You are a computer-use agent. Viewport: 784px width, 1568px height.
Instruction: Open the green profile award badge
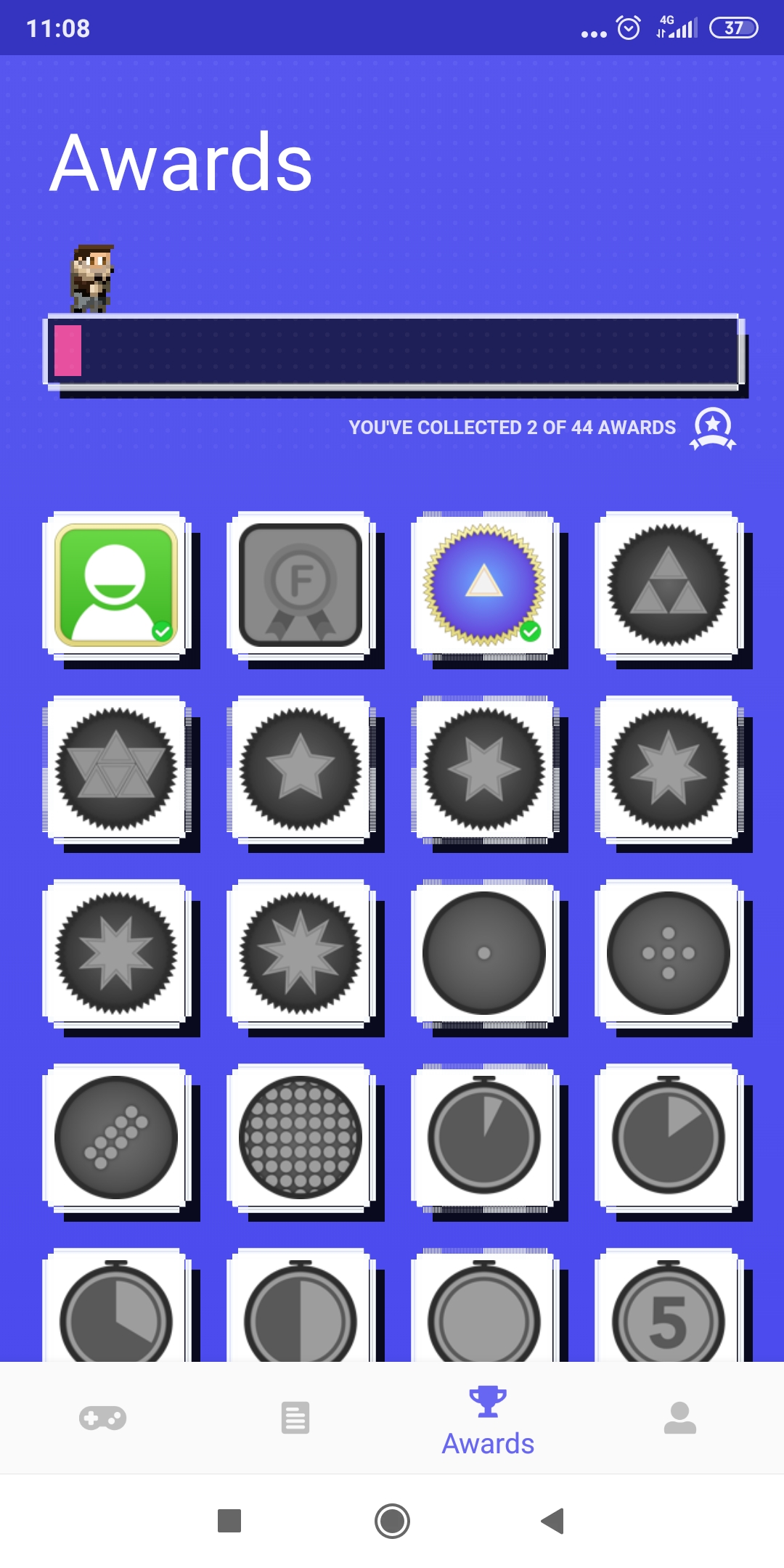(x=116, y=585)
